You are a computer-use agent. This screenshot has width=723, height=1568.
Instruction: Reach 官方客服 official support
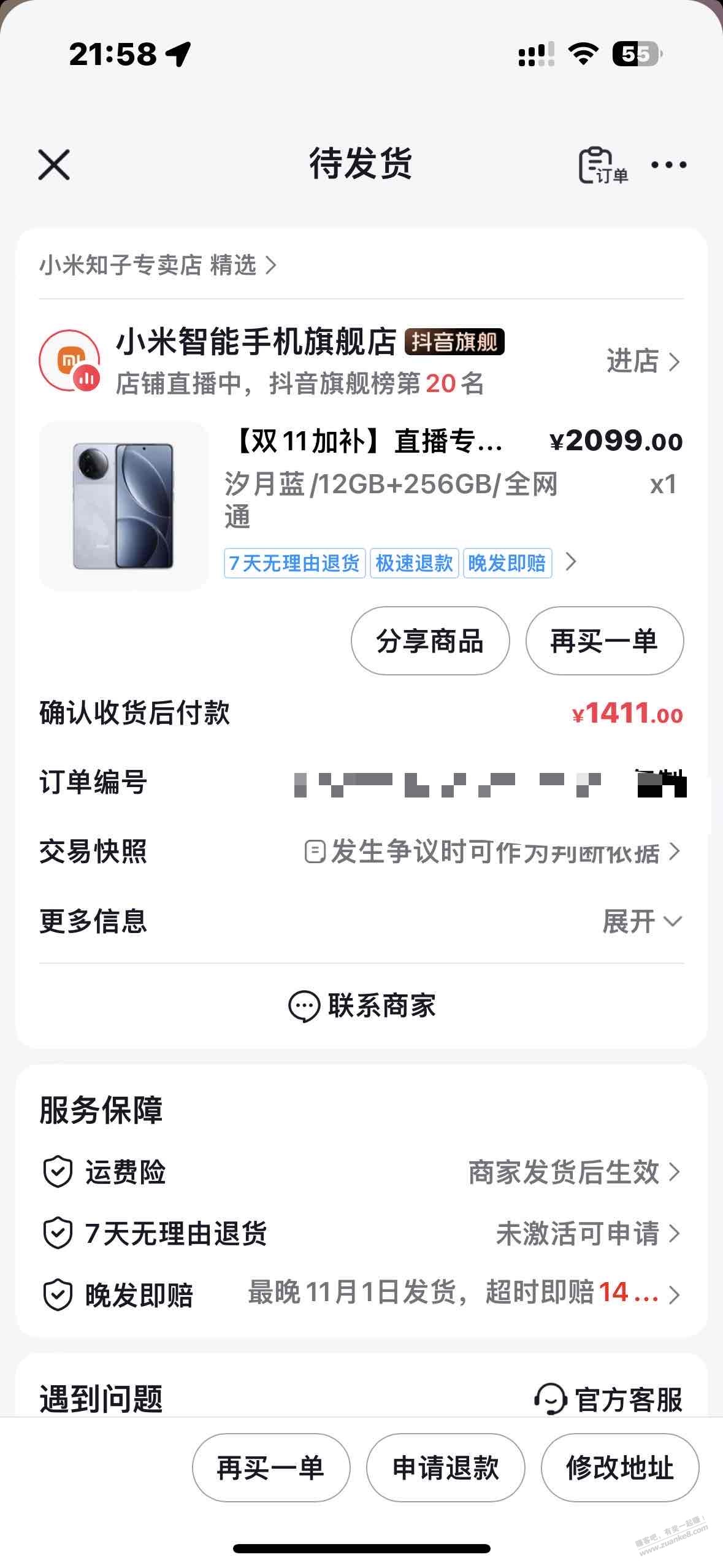coord(608,1399)
